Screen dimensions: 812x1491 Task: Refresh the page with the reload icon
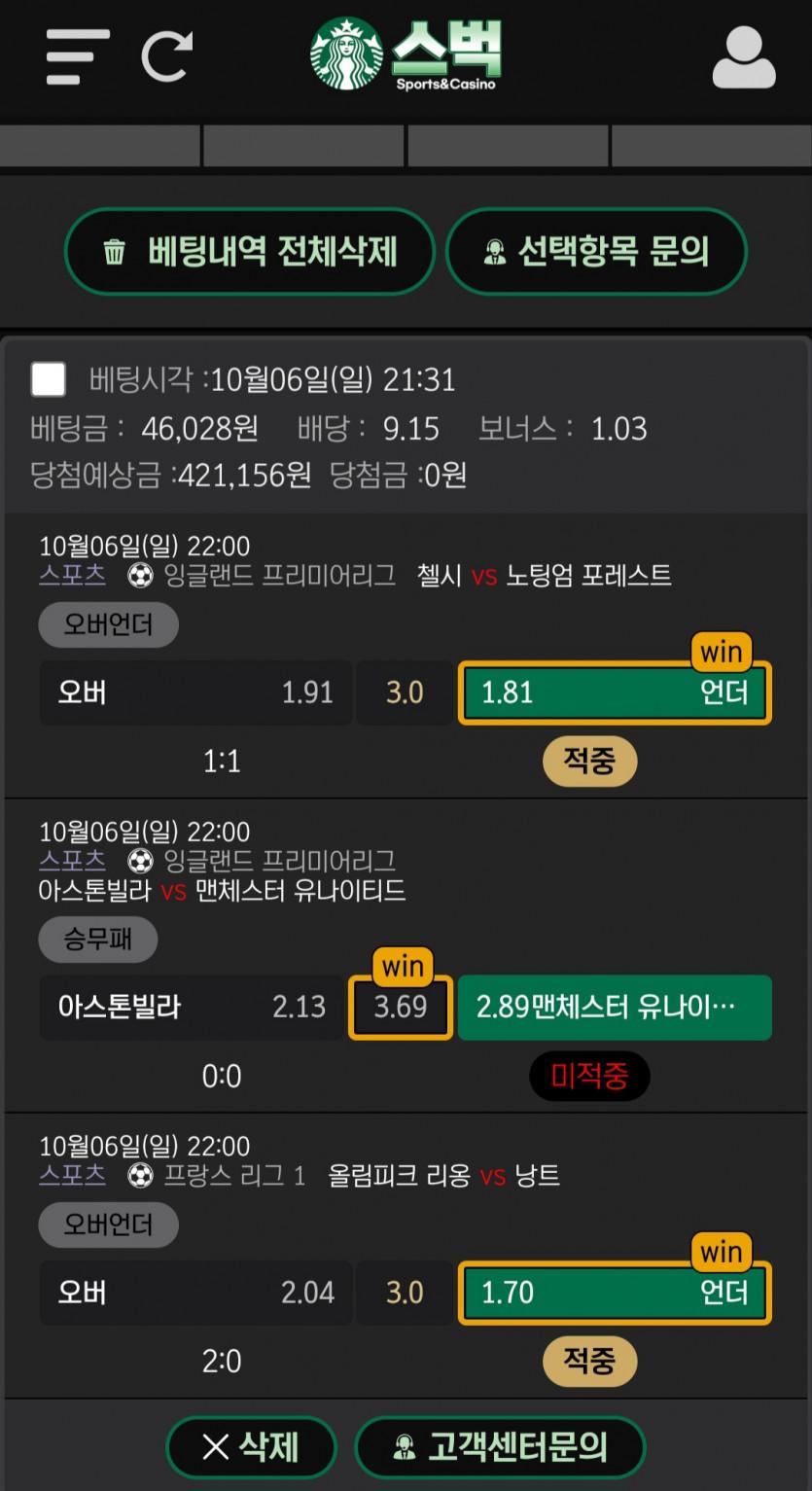[166, 56]
